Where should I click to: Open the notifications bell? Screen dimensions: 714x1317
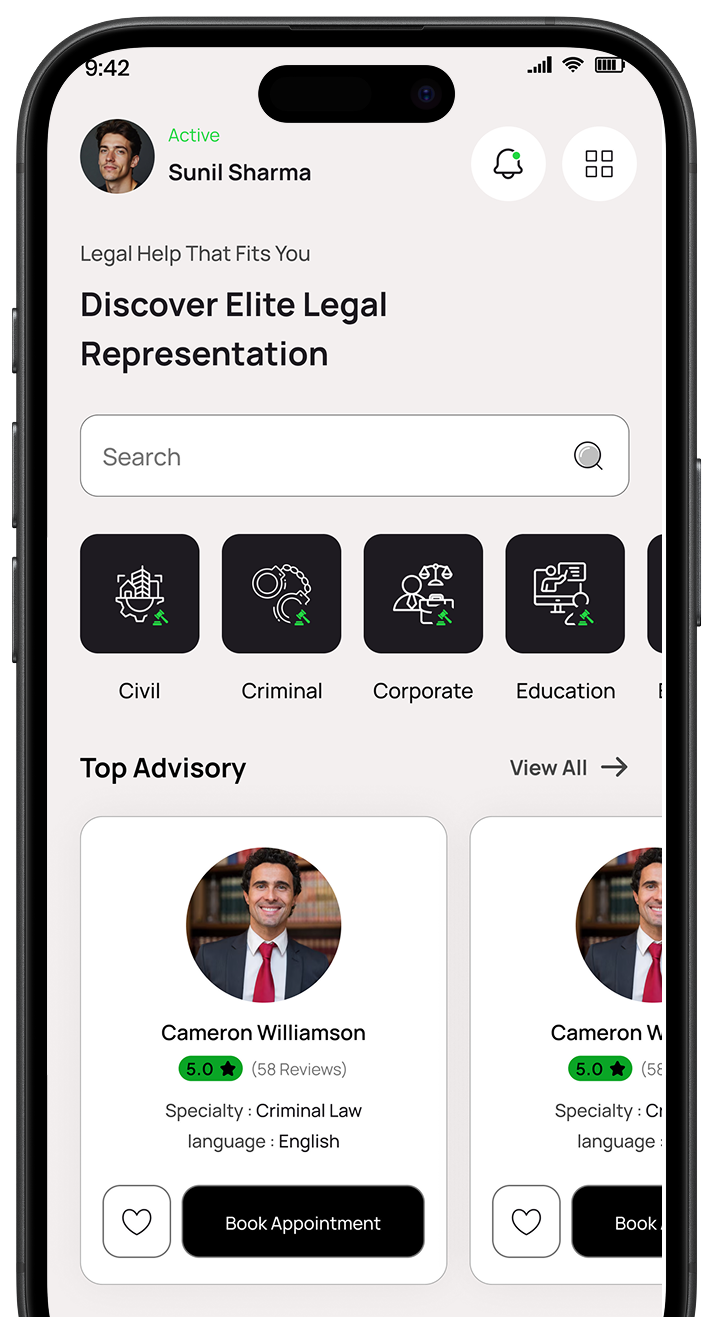pyautogui.click(x=508, y=164)
